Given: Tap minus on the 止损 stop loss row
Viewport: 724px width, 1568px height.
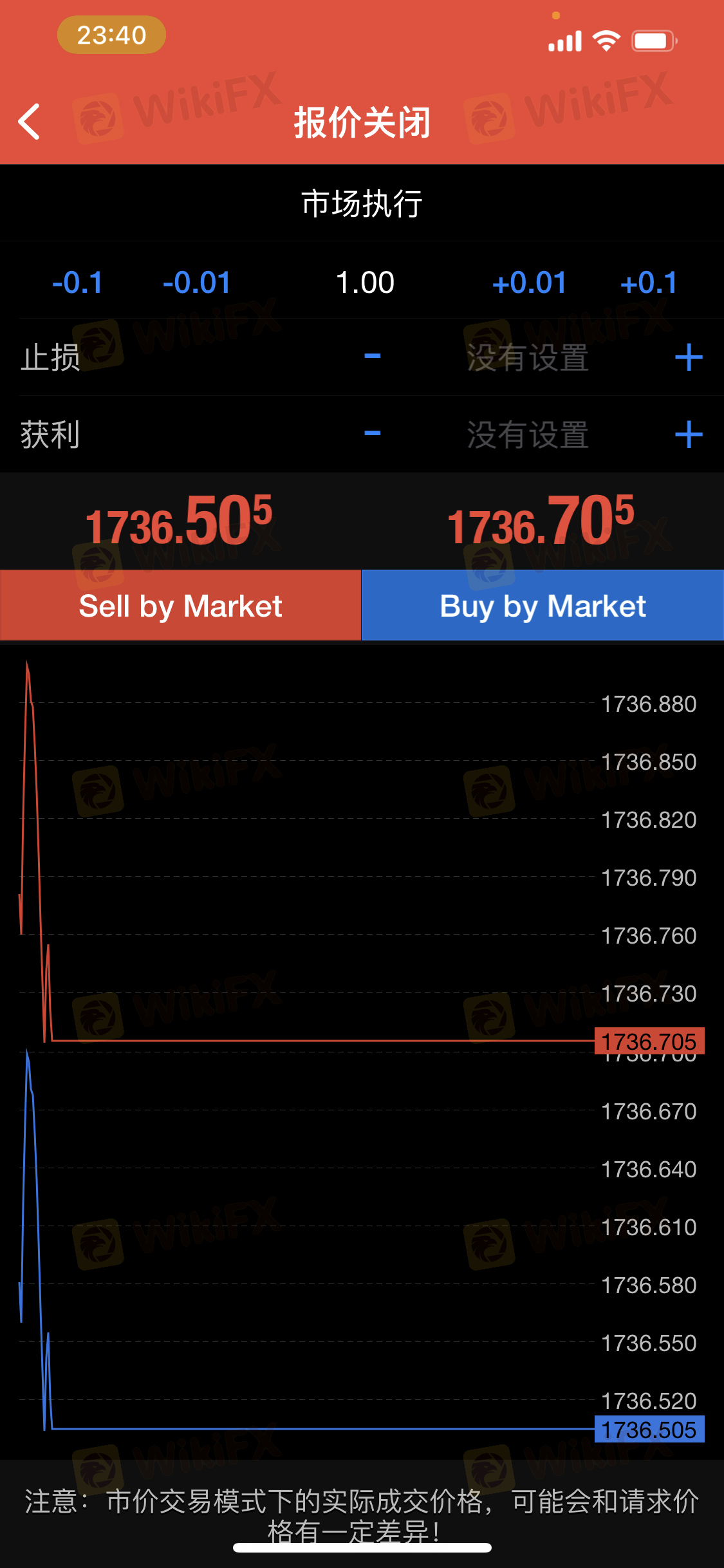Looking at the screenshot, I should coord(372,356).
